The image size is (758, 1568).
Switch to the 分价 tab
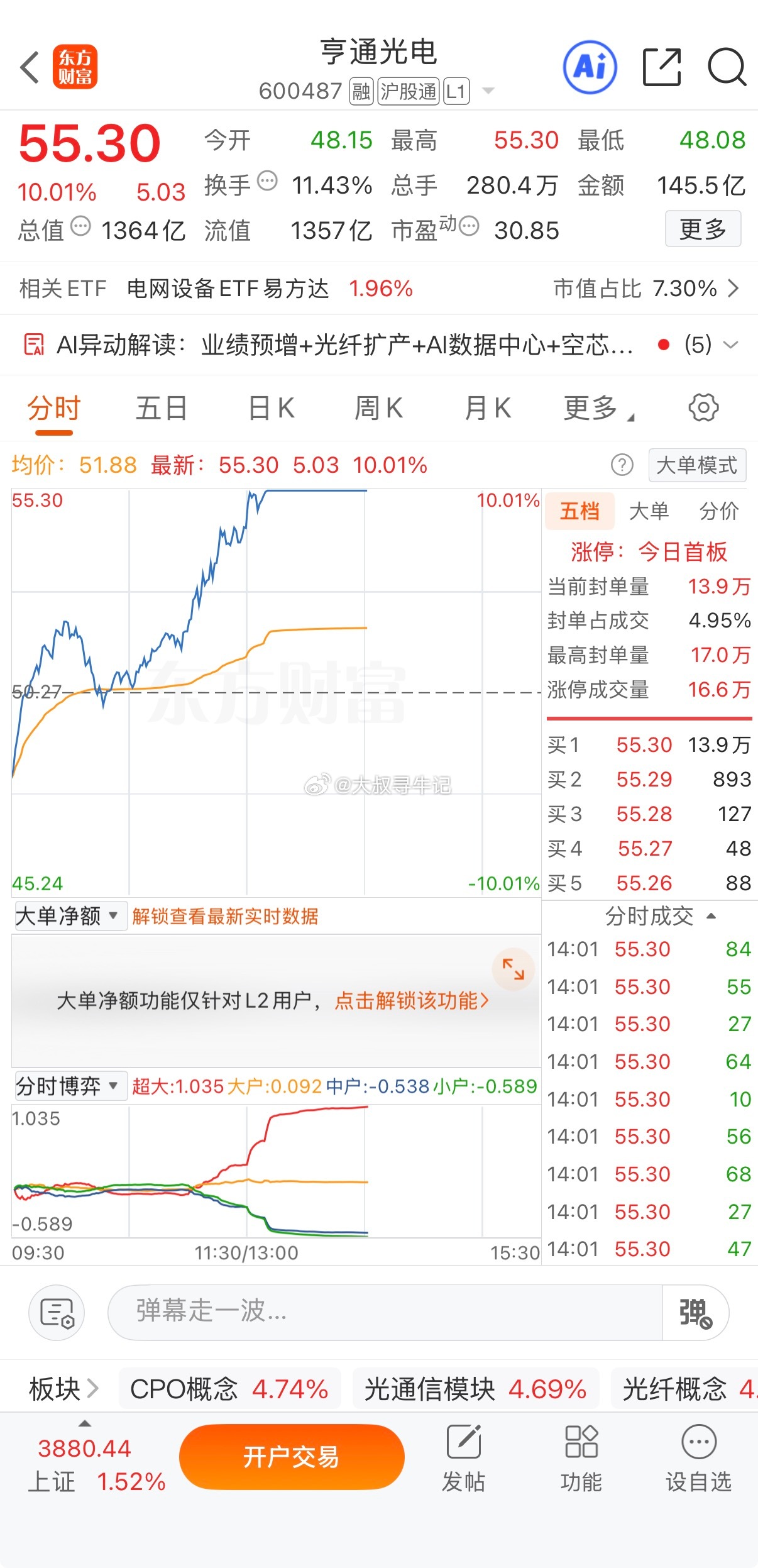(x=719, y=511)
